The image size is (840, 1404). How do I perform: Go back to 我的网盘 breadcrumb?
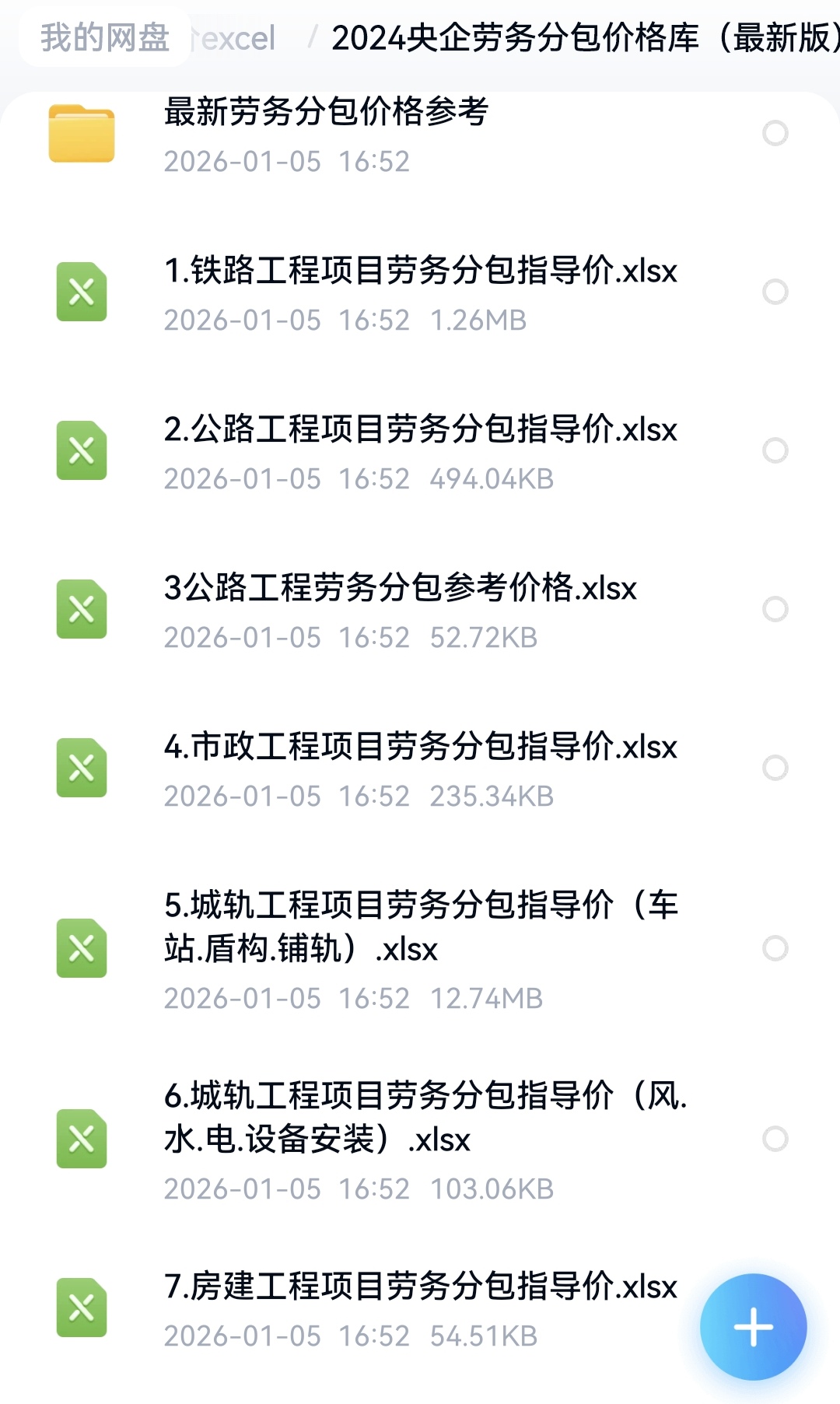[x=105, y=37]
